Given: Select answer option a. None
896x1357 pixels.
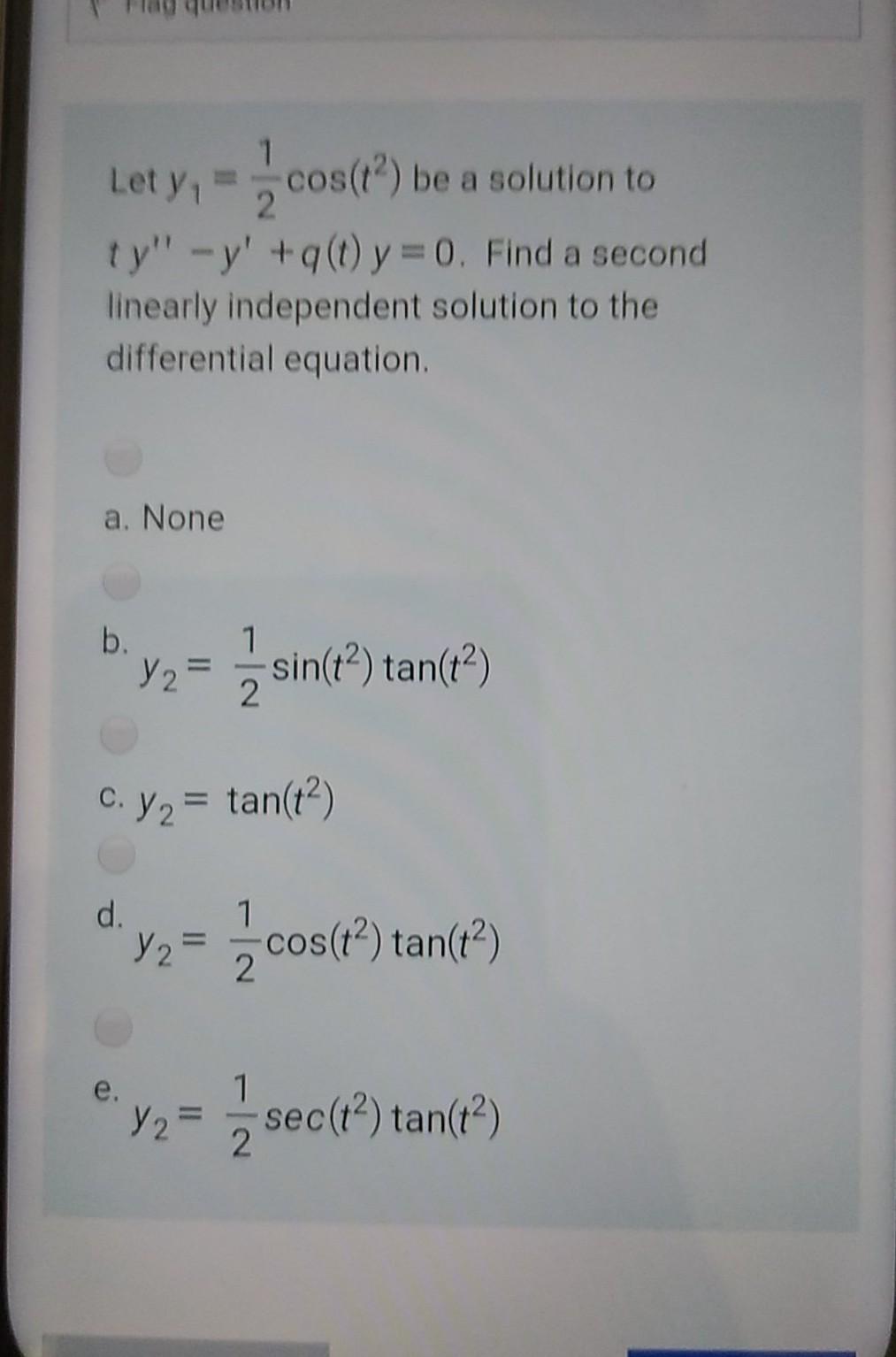Looking at the screenshot, I should tap(122, 459).
